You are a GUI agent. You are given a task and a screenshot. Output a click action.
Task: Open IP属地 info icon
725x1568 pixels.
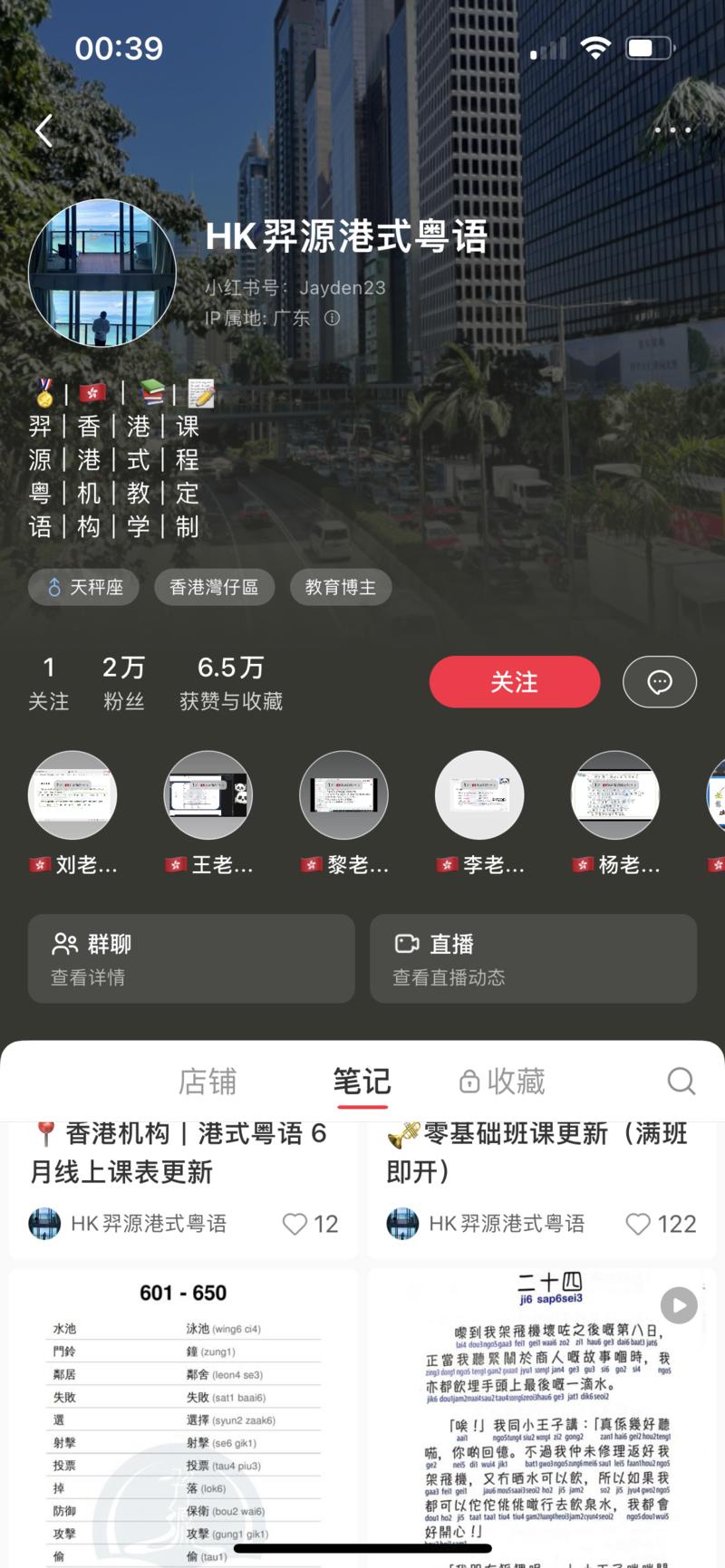click(x=333, y=318)
